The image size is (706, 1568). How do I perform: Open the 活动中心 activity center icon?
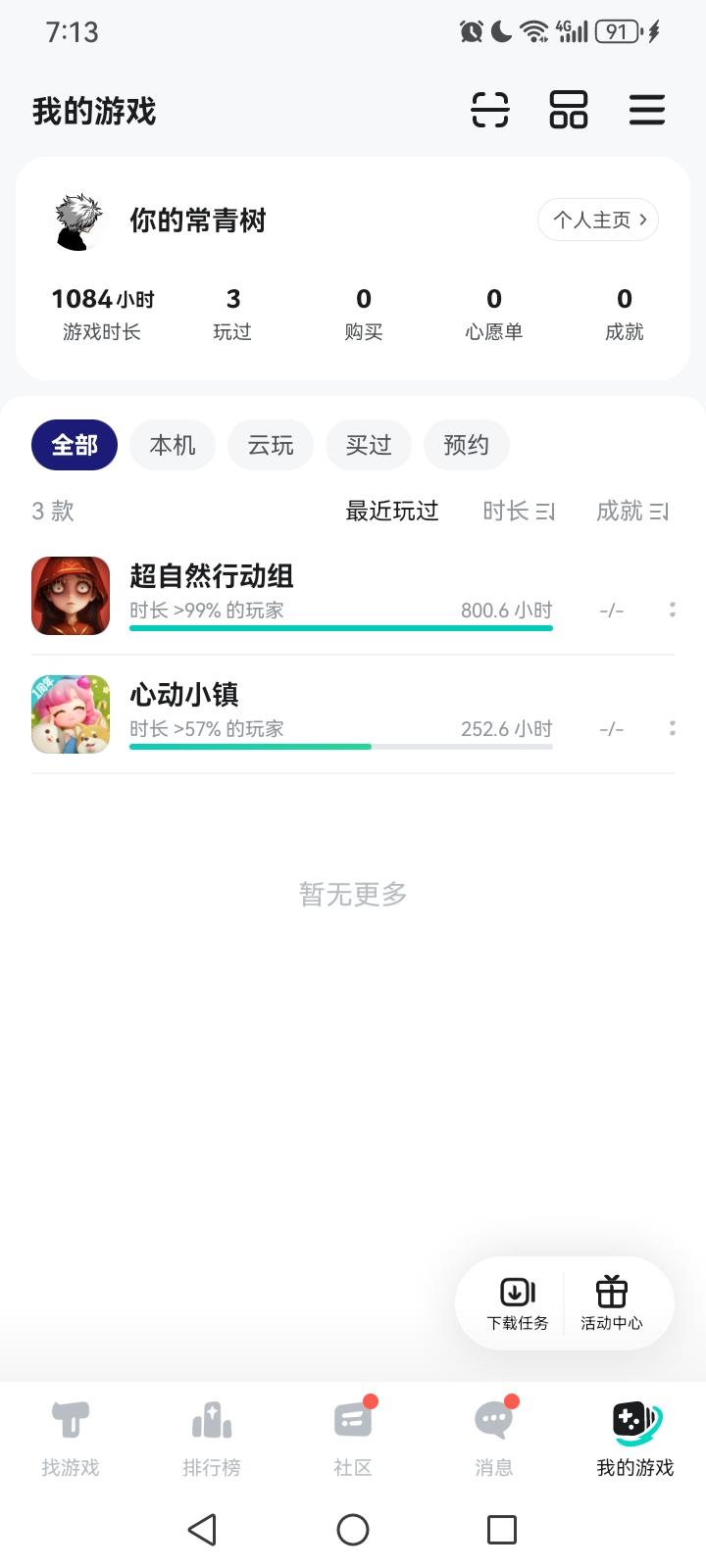point(611,1301)
